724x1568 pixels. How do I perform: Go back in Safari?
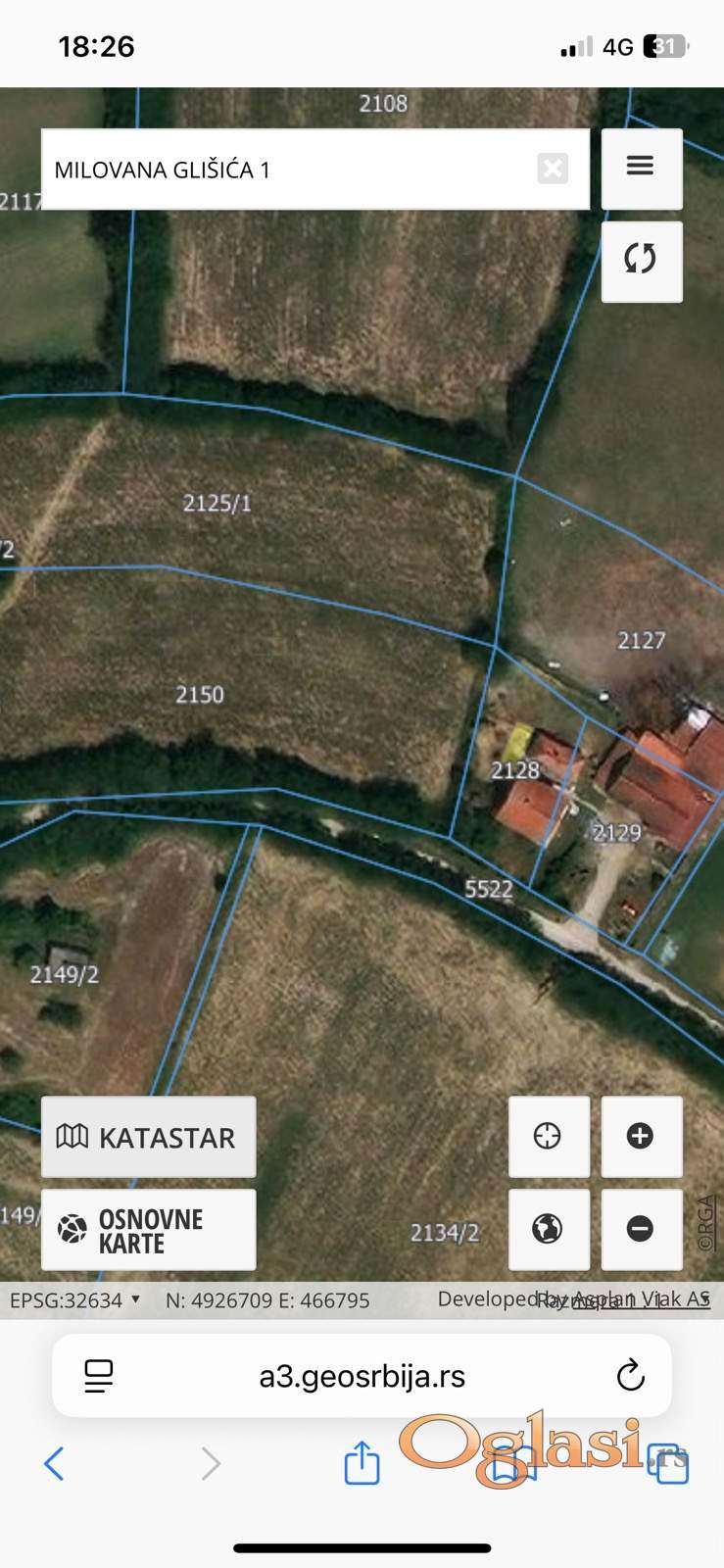[x=55, y=1464]
